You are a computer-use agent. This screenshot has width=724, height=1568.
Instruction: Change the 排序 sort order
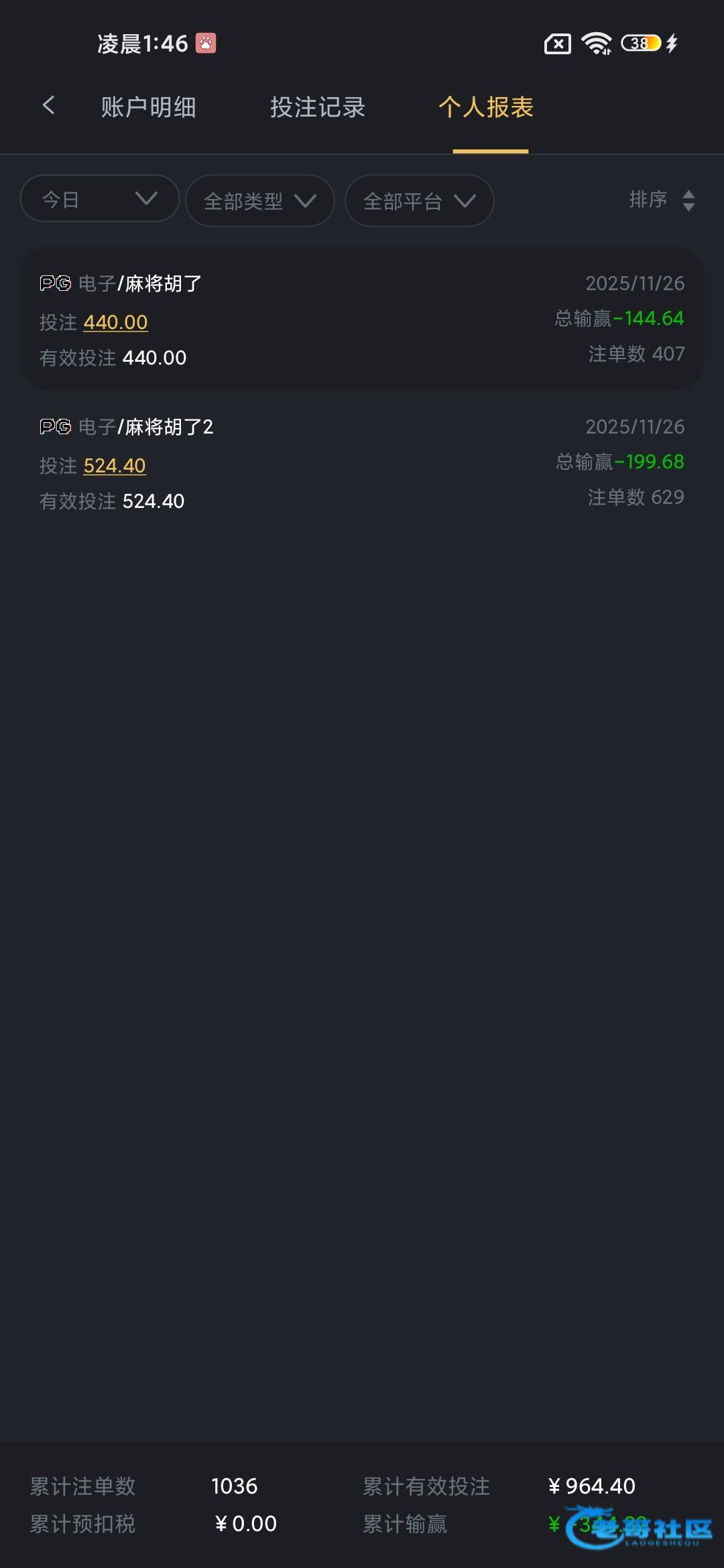(x=662, y=200)
